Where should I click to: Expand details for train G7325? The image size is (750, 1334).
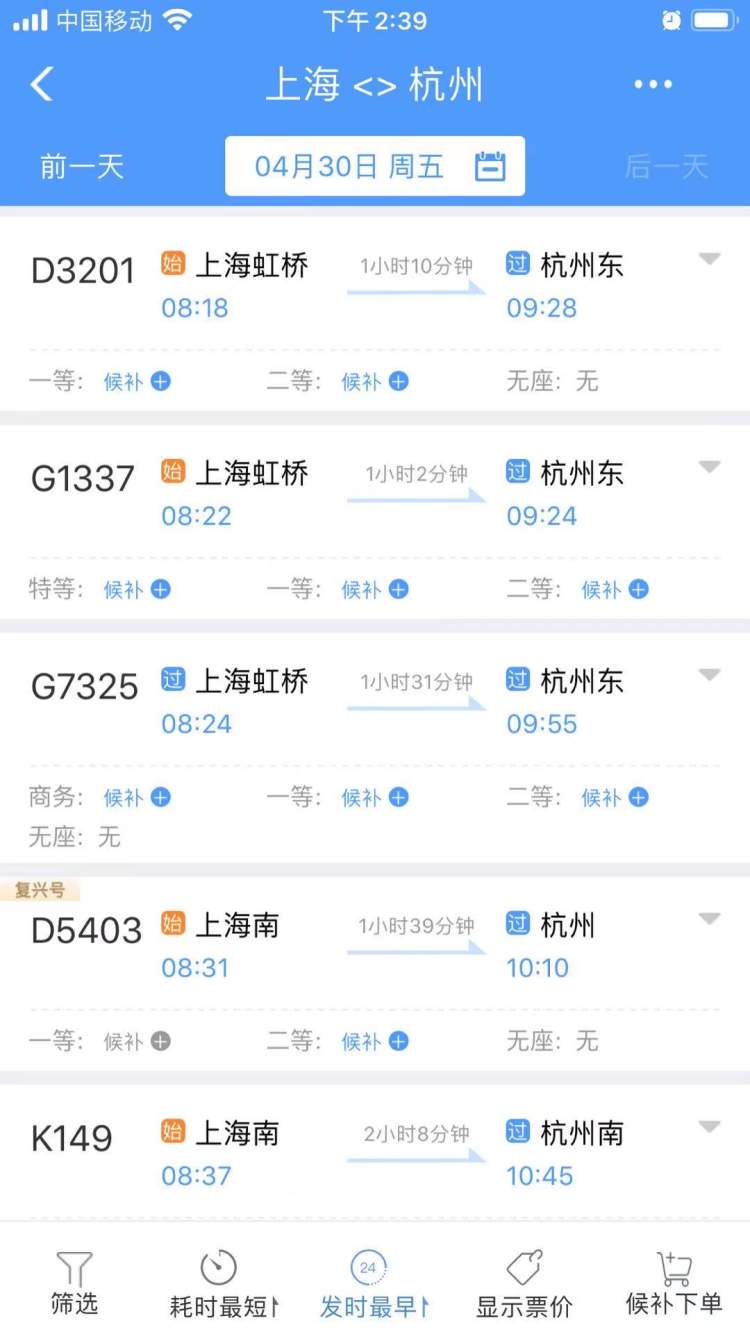coord(709,675)
